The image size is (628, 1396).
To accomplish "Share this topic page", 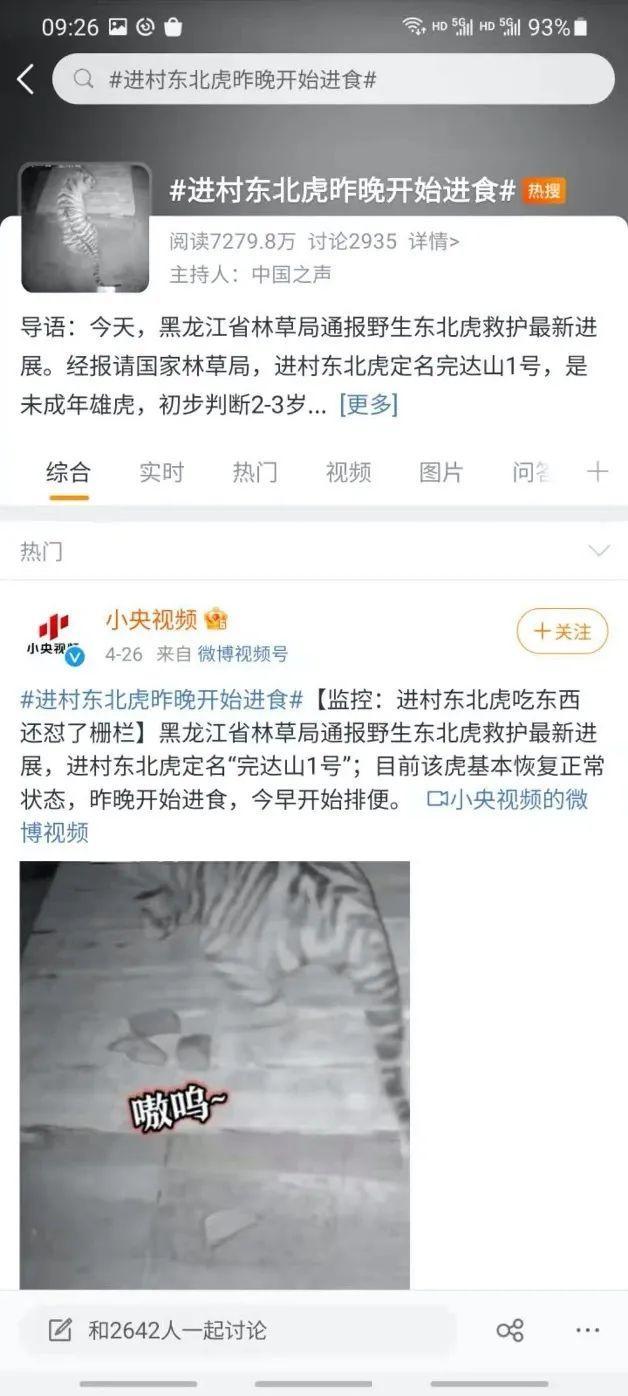I will (x=509, y=1330).
